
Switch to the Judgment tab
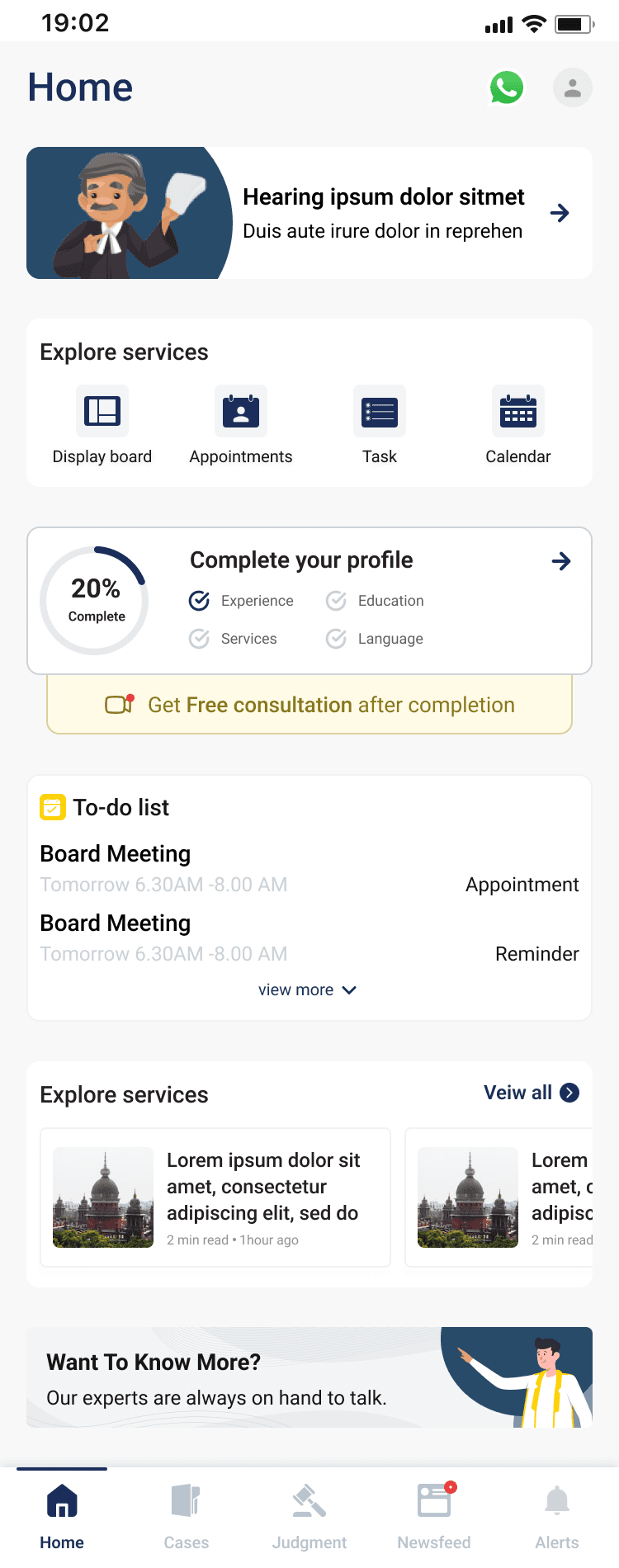coord(309,1517)
